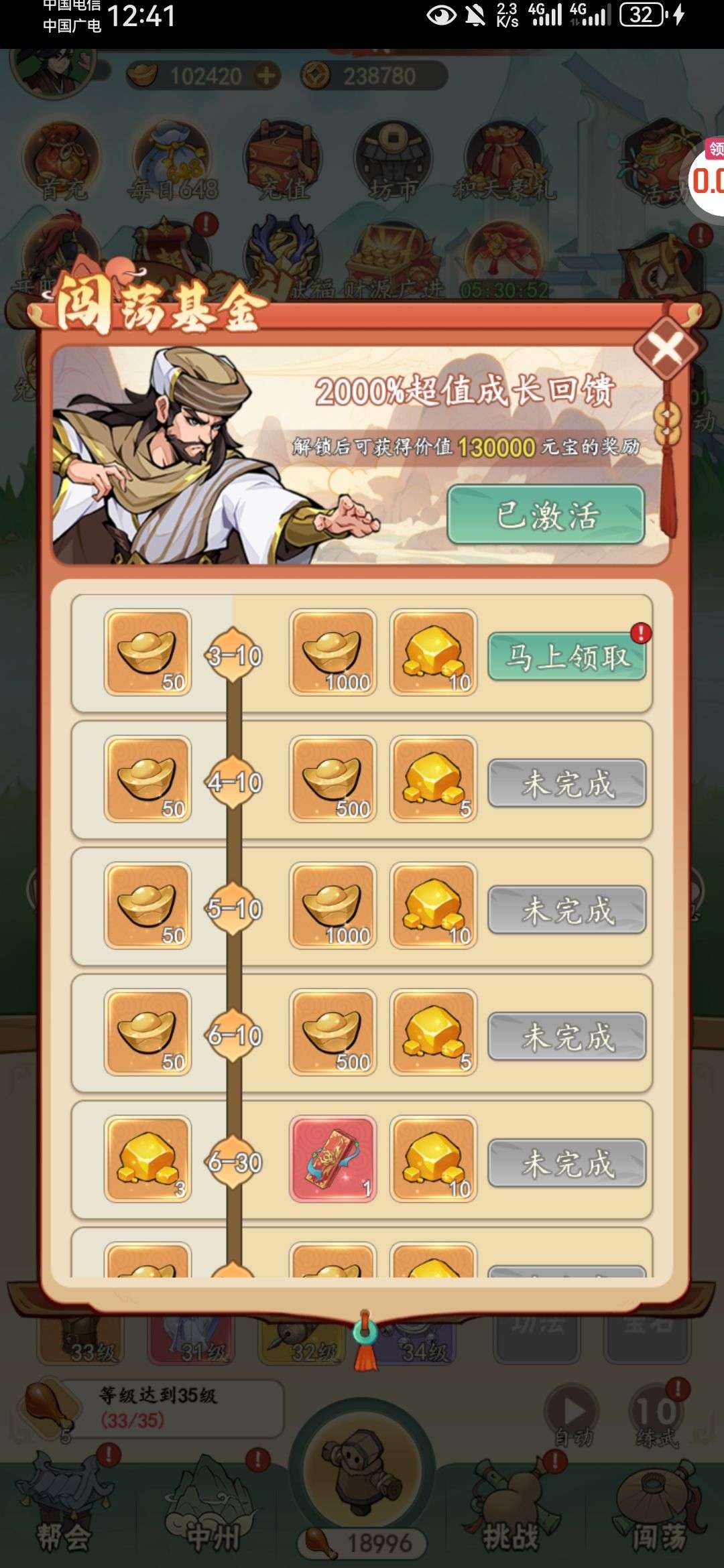The image size is (724, 1568).
Task: View the 1000 元宝 reward in 3-10 row
Action: point(333,652)
